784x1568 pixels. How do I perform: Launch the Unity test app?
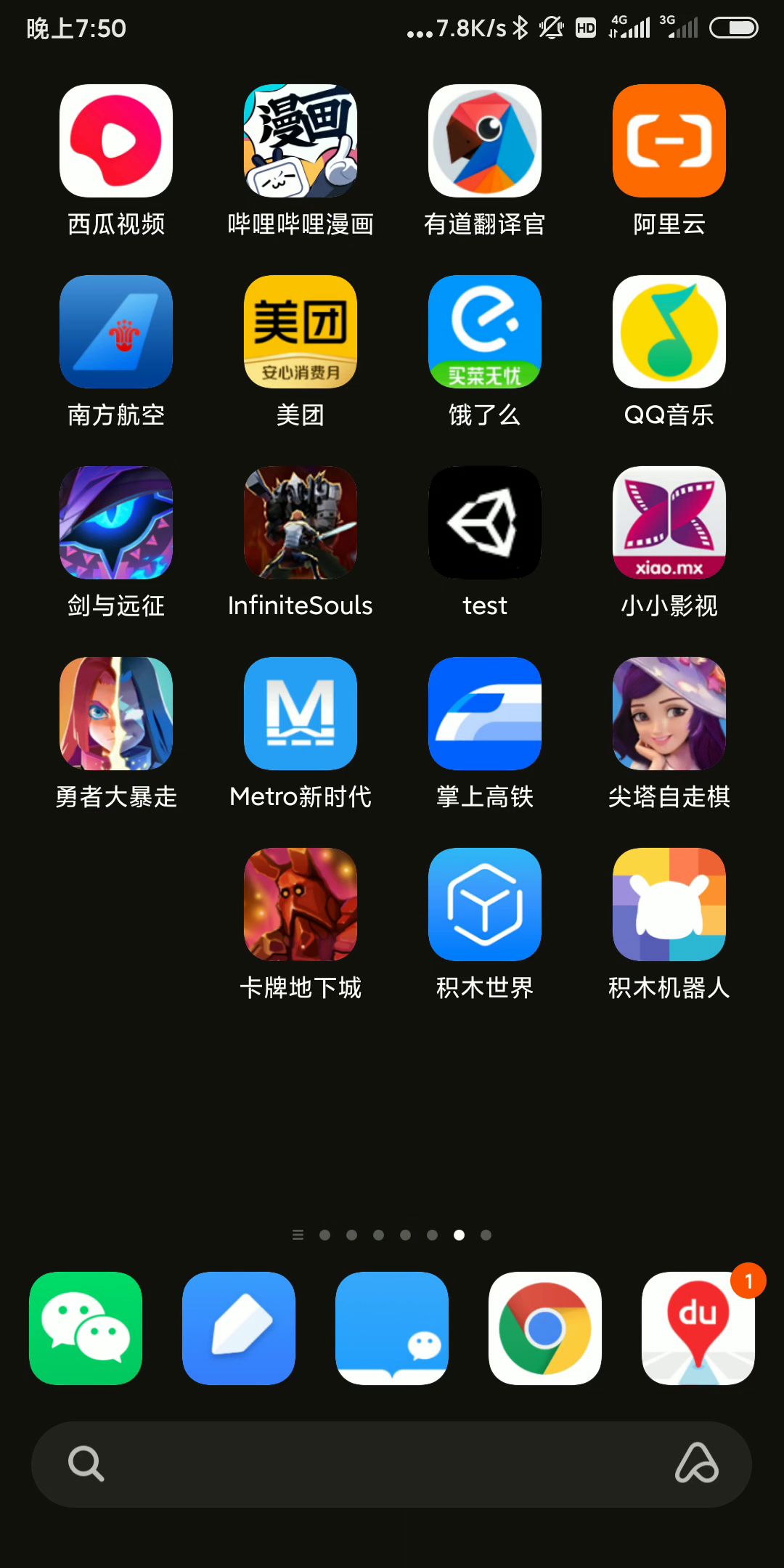(x=485, y=523)
